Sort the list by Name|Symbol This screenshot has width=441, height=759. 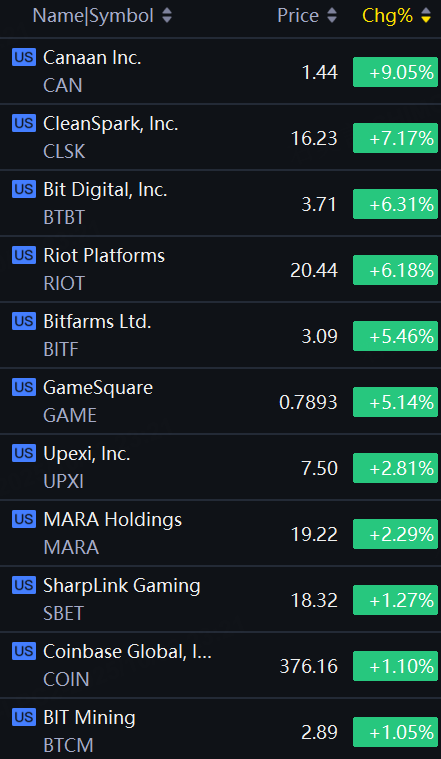coord(102,16)
